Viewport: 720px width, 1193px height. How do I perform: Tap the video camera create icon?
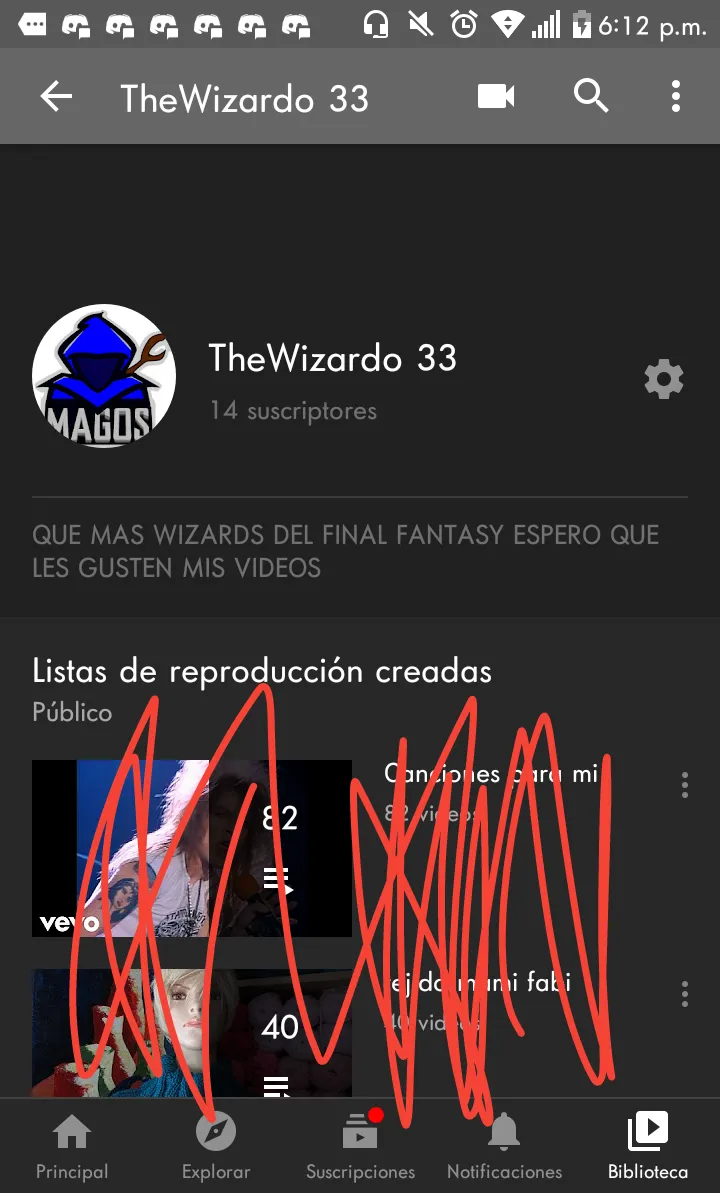(496, 97)
